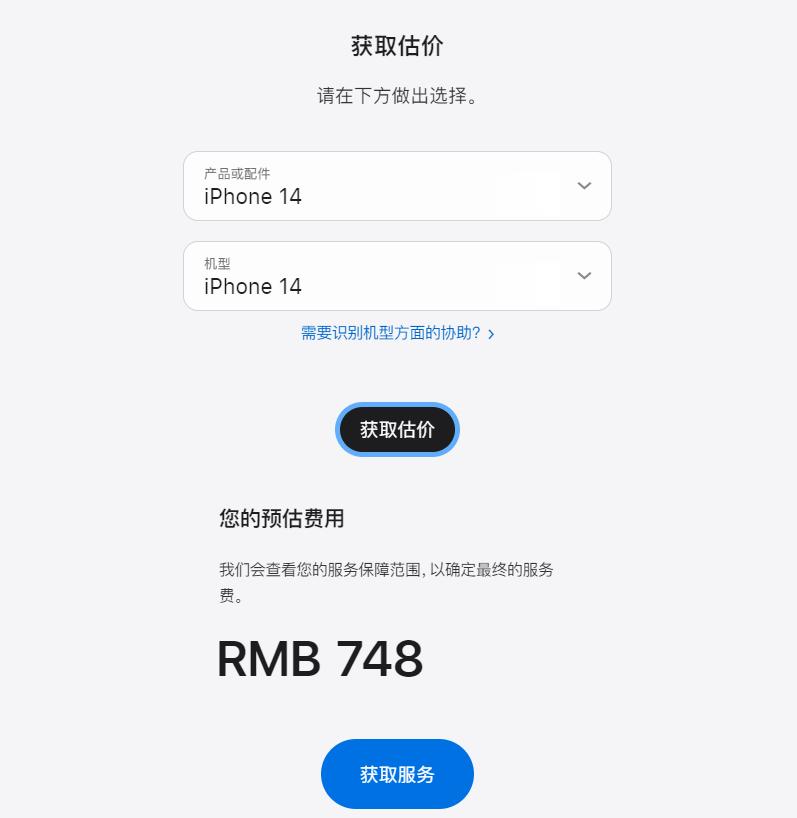Select the disclosure arrow beside the help link
This screenshot has height=818, width=797.
(x=491, y=333)
